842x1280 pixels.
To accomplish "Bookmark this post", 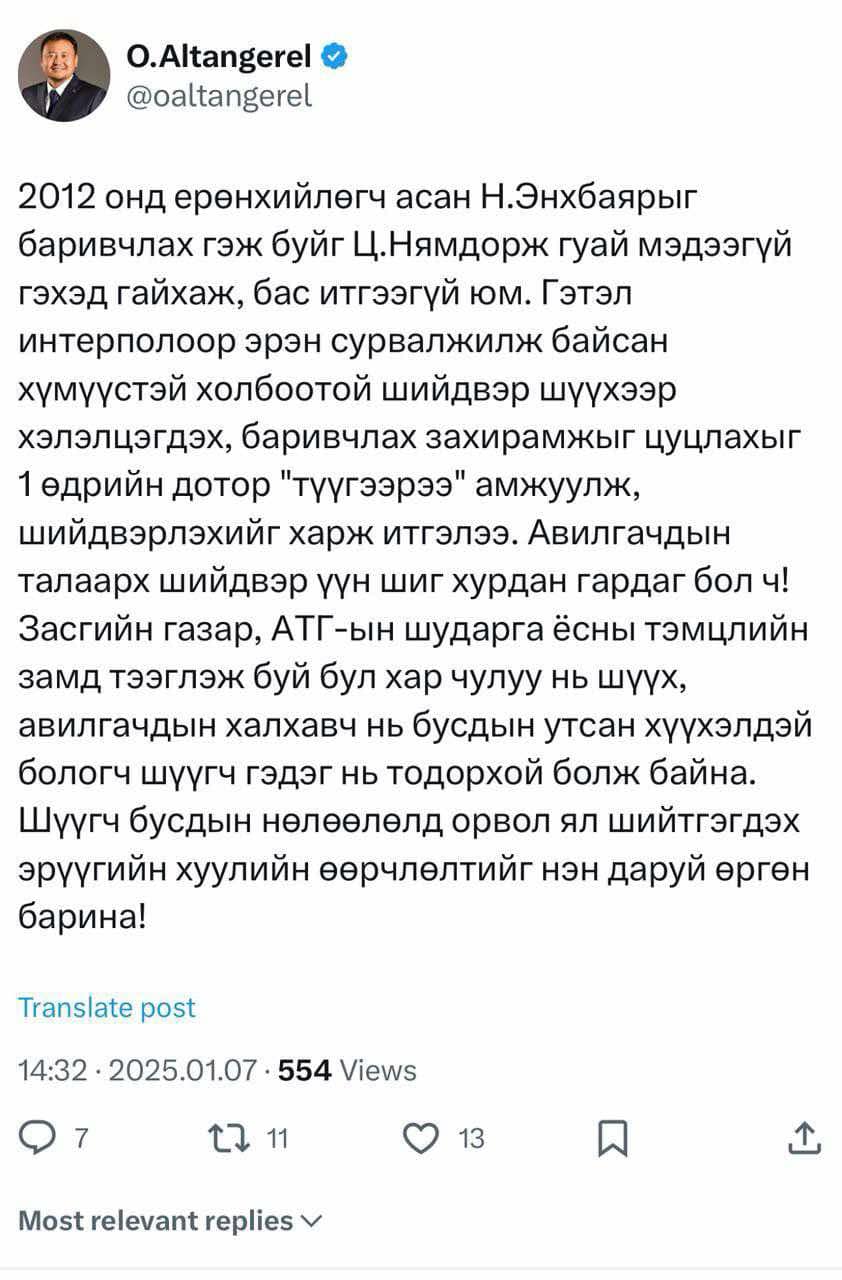I will 613,1138.
